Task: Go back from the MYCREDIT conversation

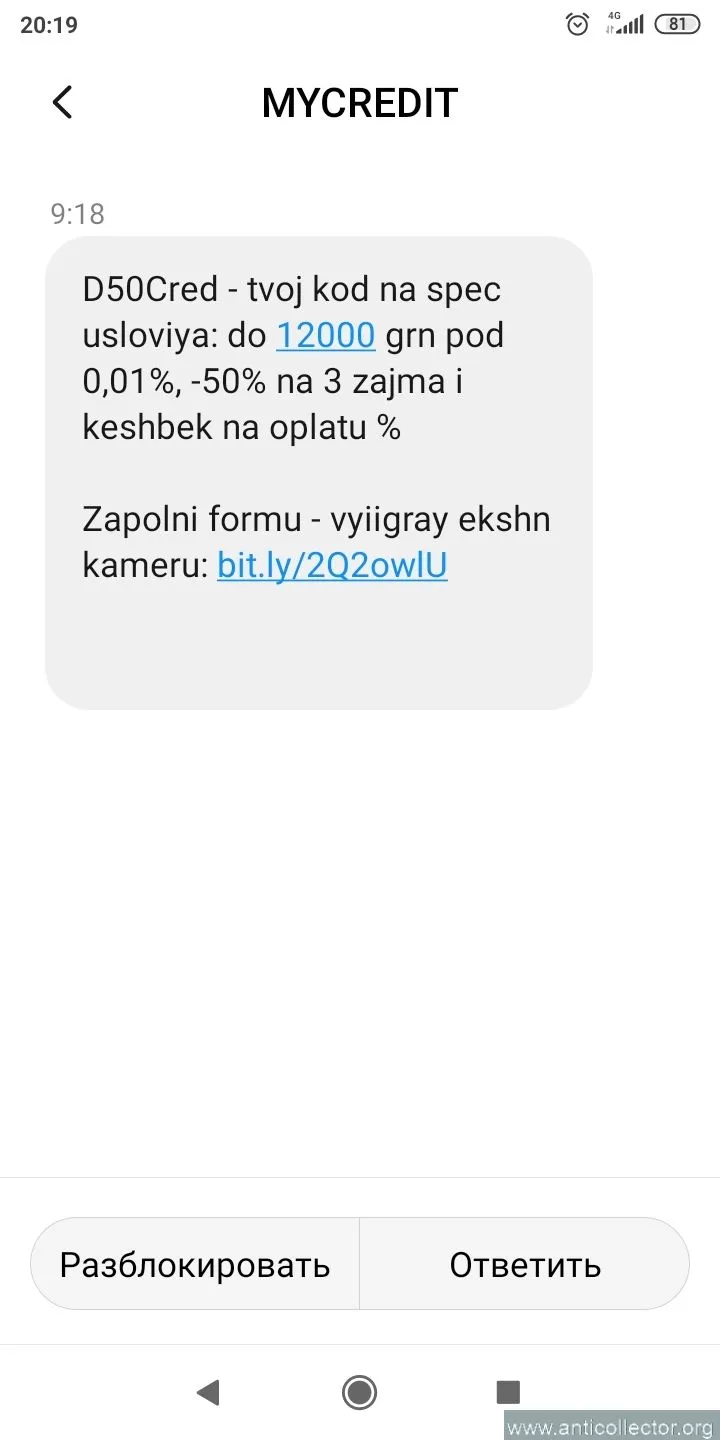Action: pyautogui.click(x=62, y=102)
